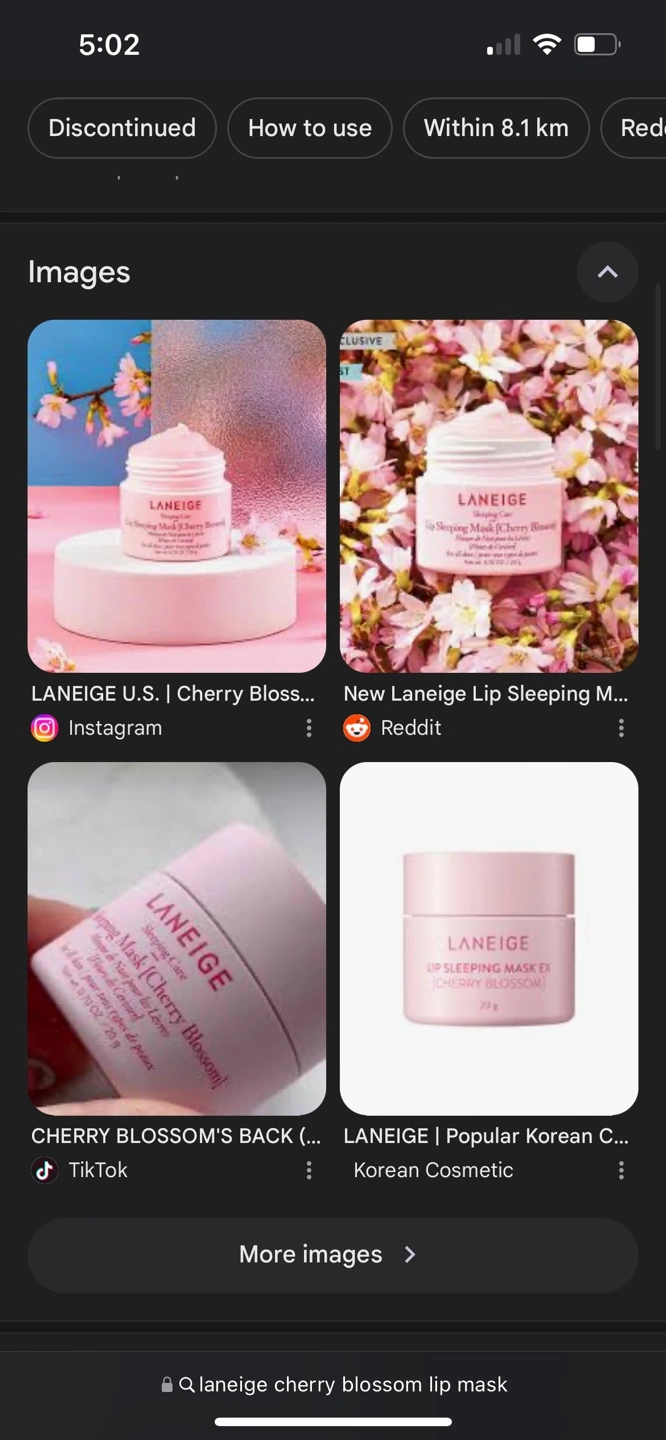Select the How to use chip
The height and width of the screenshot is (1440, 666).
(310, 128)
